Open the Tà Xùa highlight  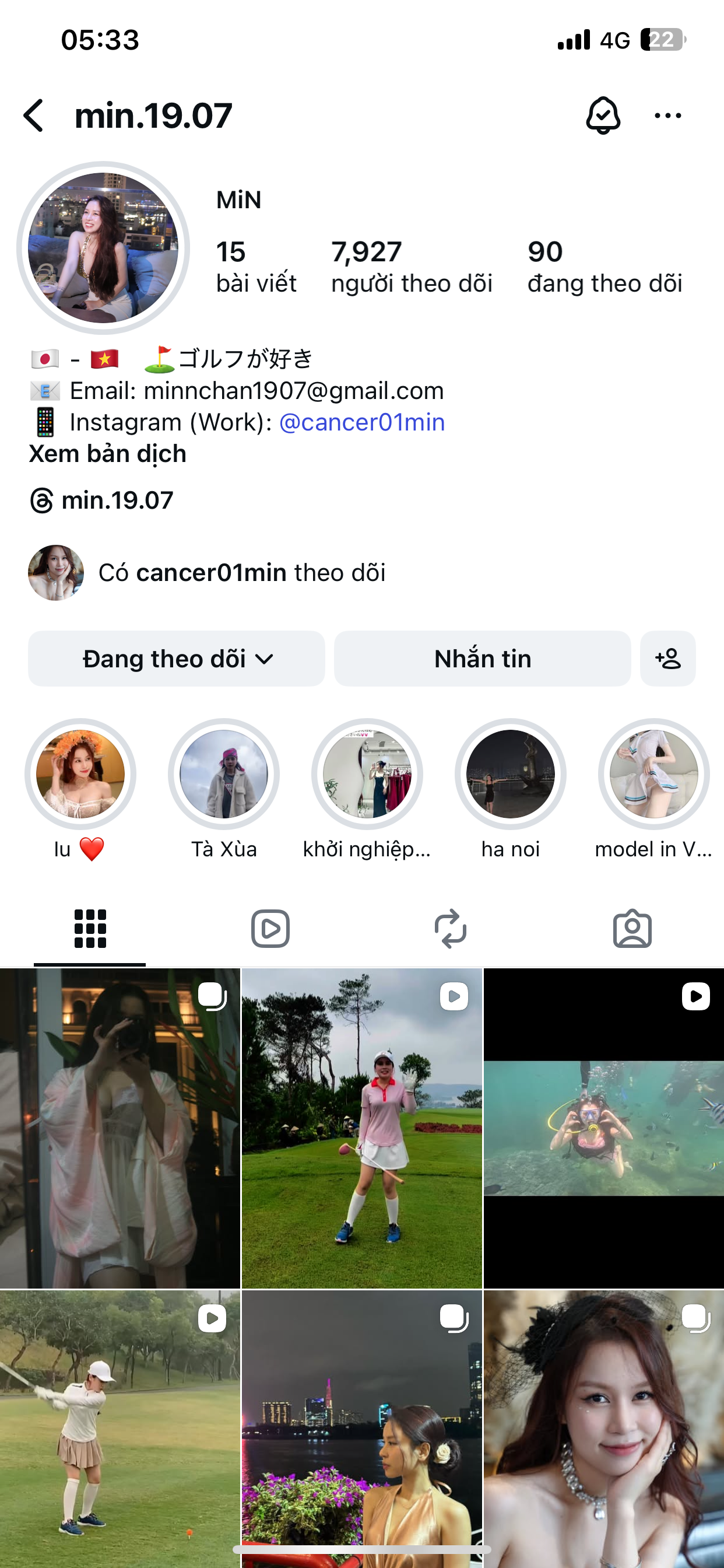tap(224, 774)
